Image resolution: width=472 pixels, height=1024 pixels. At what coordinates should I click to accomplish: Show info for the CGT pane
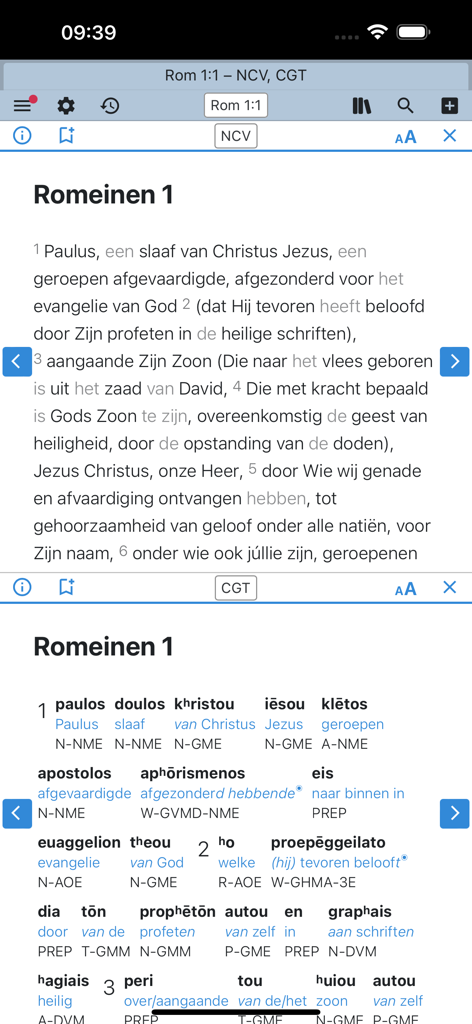(22, 588)
